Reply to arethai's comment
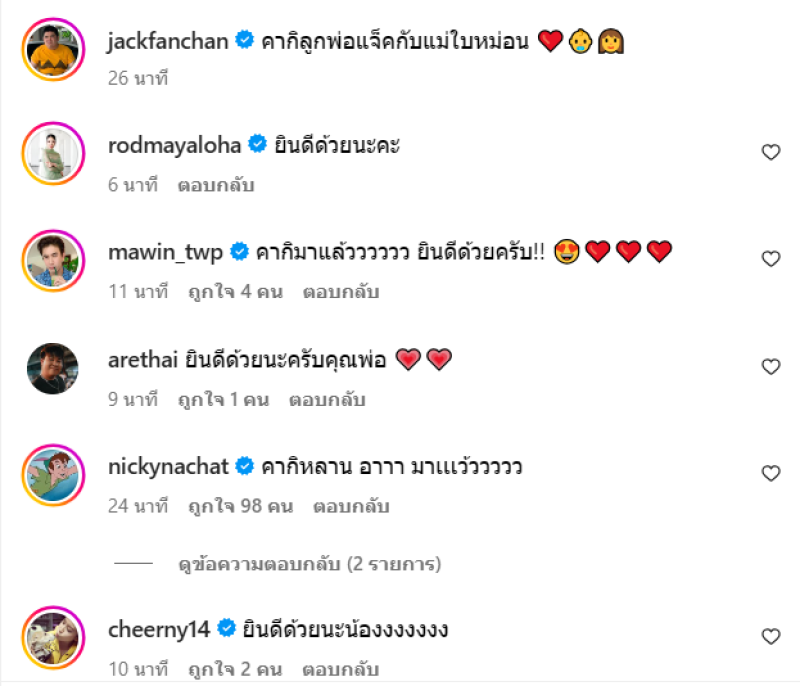The height and width of the screenshot is (686, 800). click(x=327, y=399)
